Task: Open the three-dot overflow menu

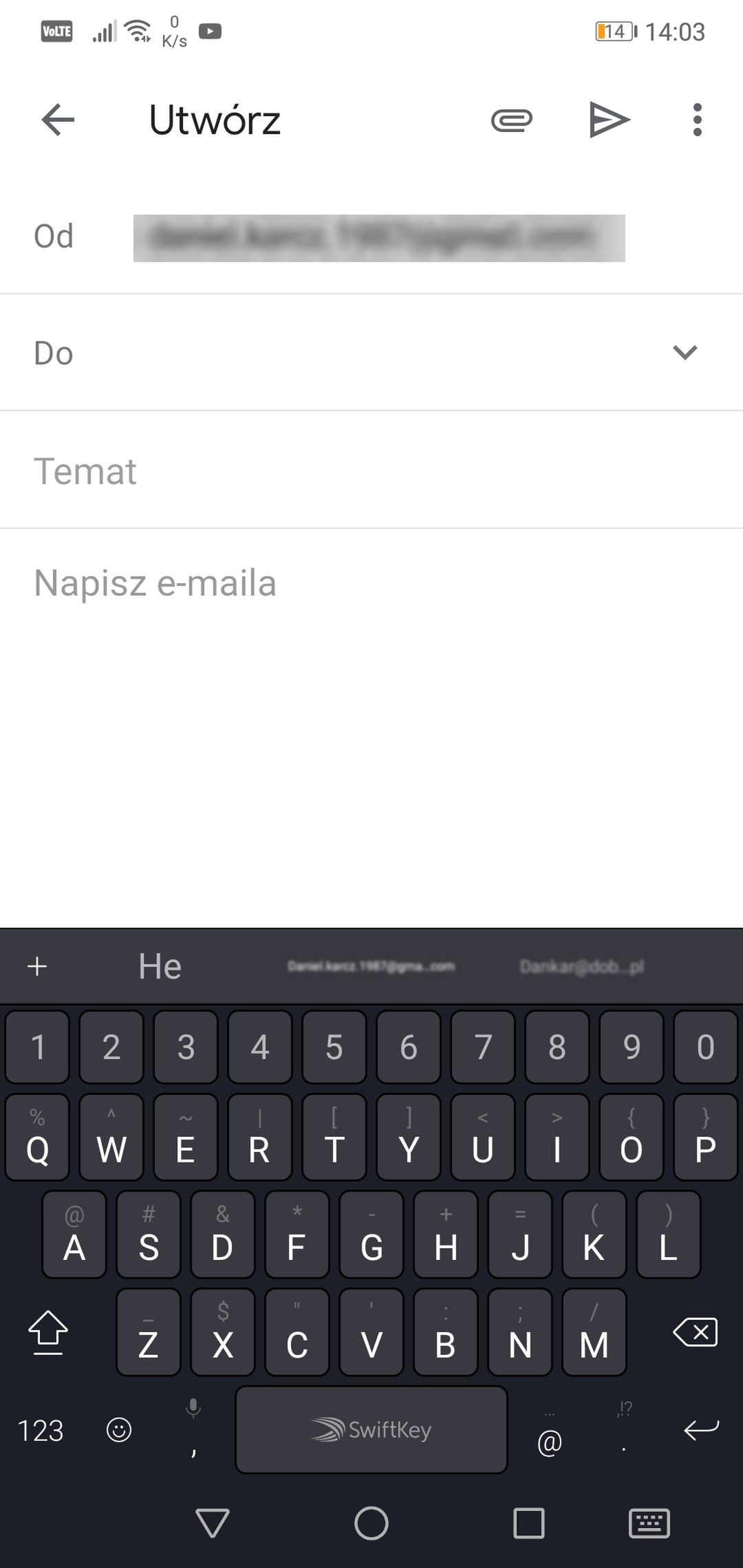Action: point(697,120)
